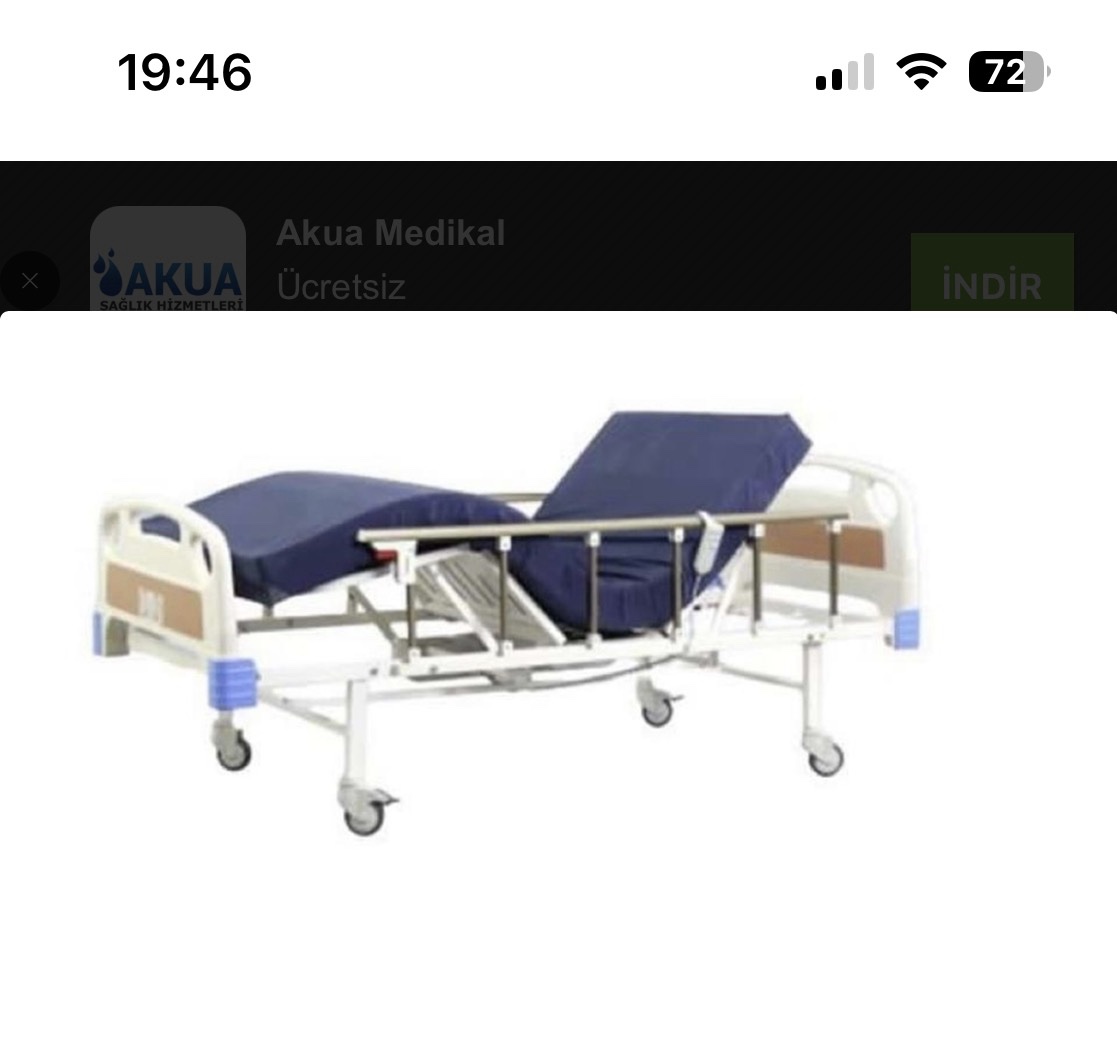The image size is (1117, 1053).
Task: Tap the İNDİR download button
Action: (991, 277)
